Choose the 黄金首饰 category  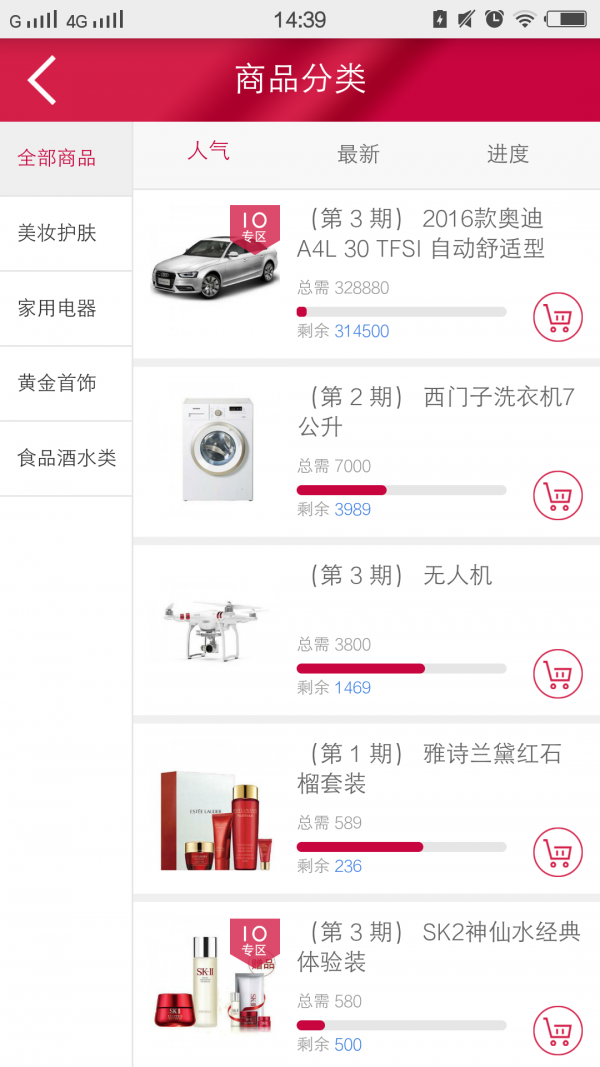(x=57, y=383)
